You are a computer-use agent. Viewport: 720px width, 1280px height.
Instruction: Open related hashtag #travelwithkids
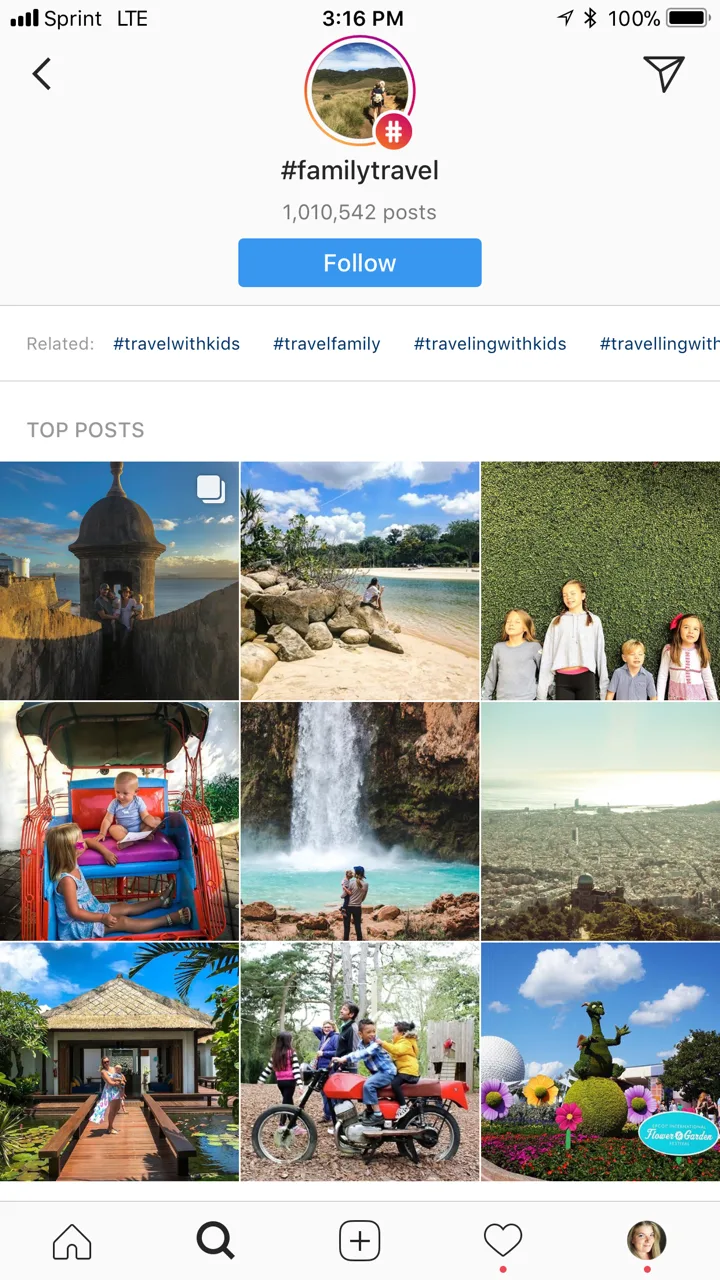(176, 344)
